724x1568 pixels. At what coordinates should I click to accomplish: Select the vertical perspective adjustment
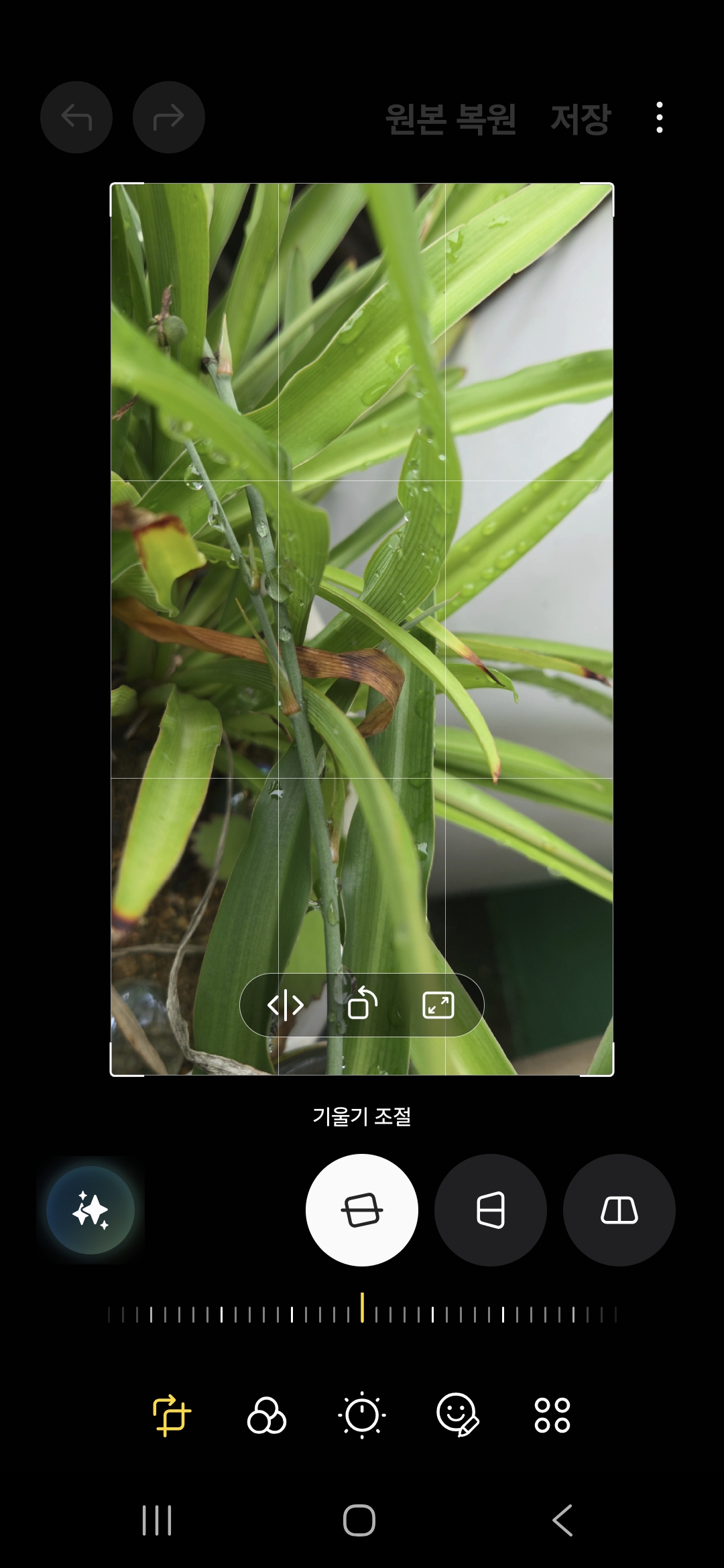(x=619, y=1210)
